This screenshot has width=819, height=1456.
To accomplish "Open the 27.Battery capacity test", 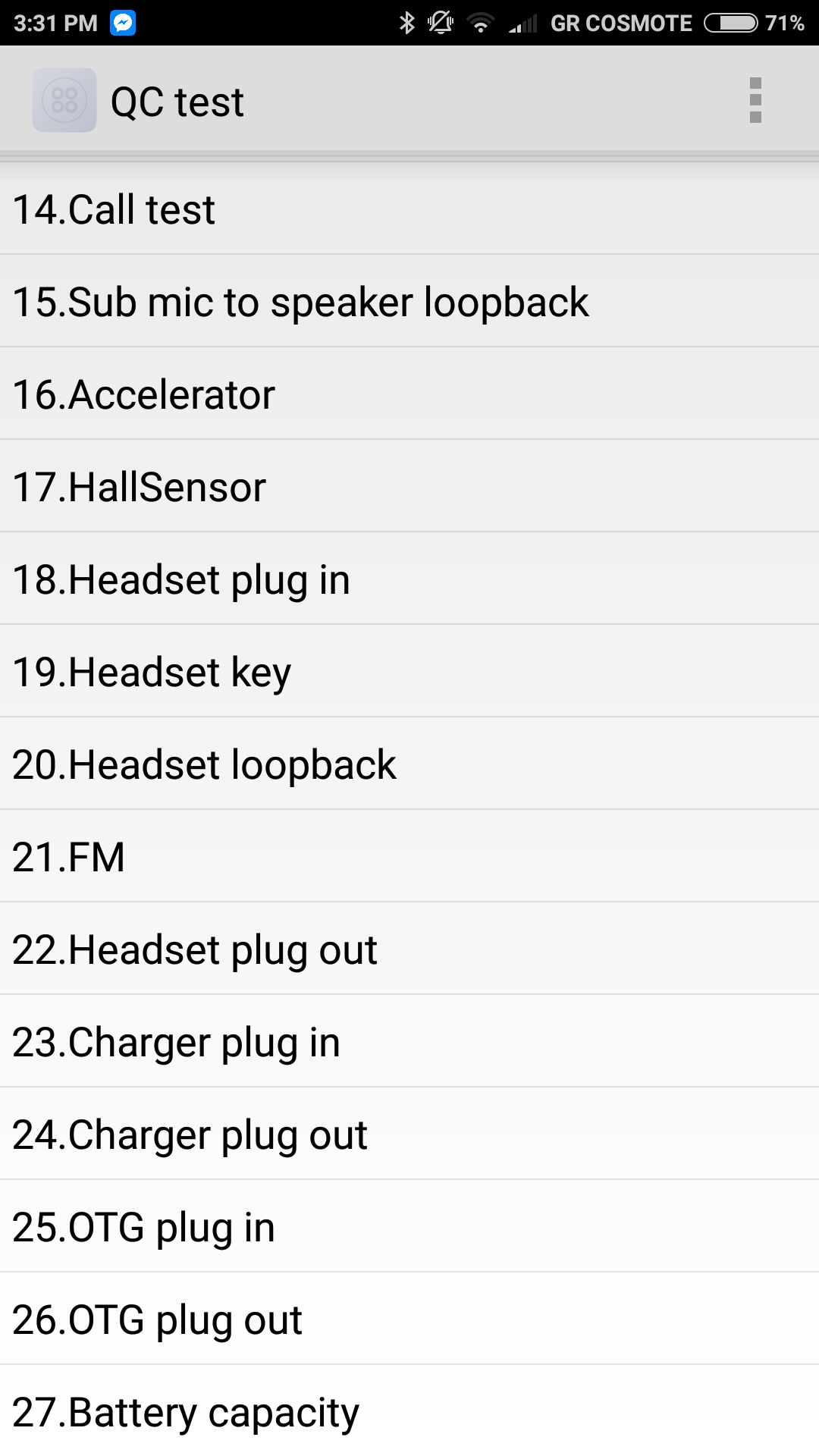I will click(409, 1412).
